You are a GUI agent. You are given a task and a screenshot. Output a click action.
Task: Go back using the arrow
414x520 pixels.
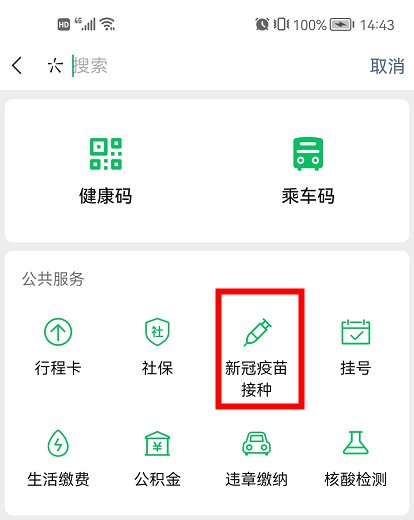click(17, 65)
